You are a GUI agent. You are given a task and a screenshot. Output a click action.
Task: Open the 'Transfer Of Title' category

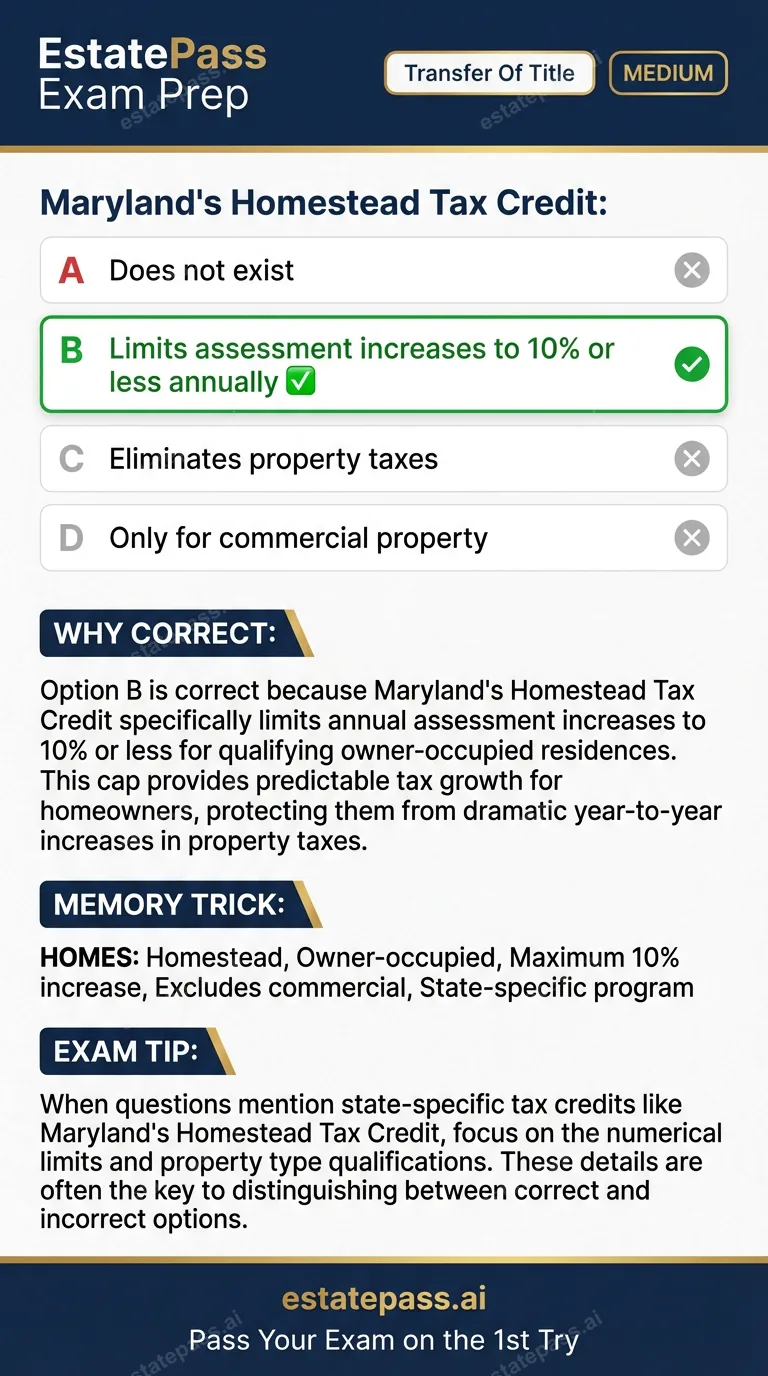point(489,73)
